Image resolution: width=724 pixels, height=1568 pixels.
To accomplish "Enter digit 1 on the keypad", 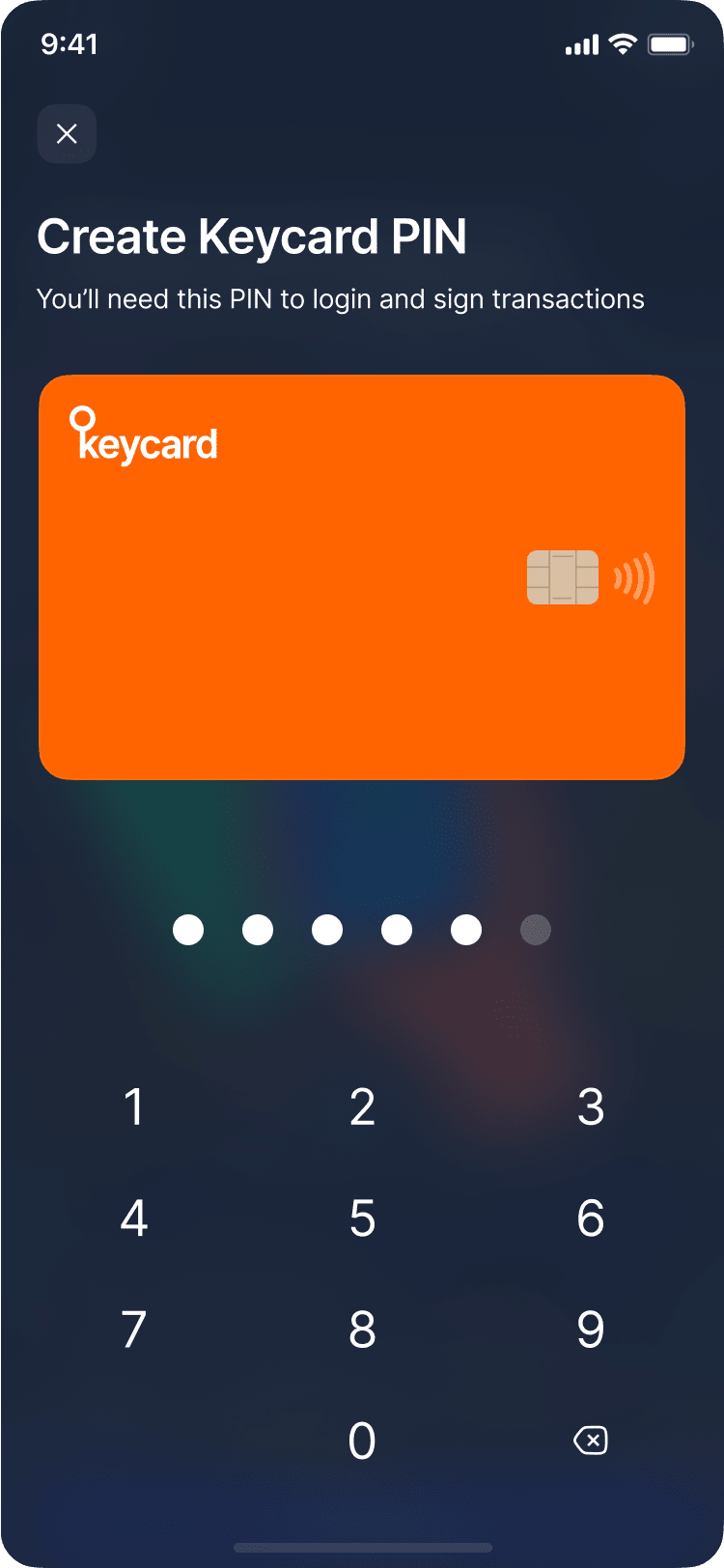I will click(x=134, y=1106).
